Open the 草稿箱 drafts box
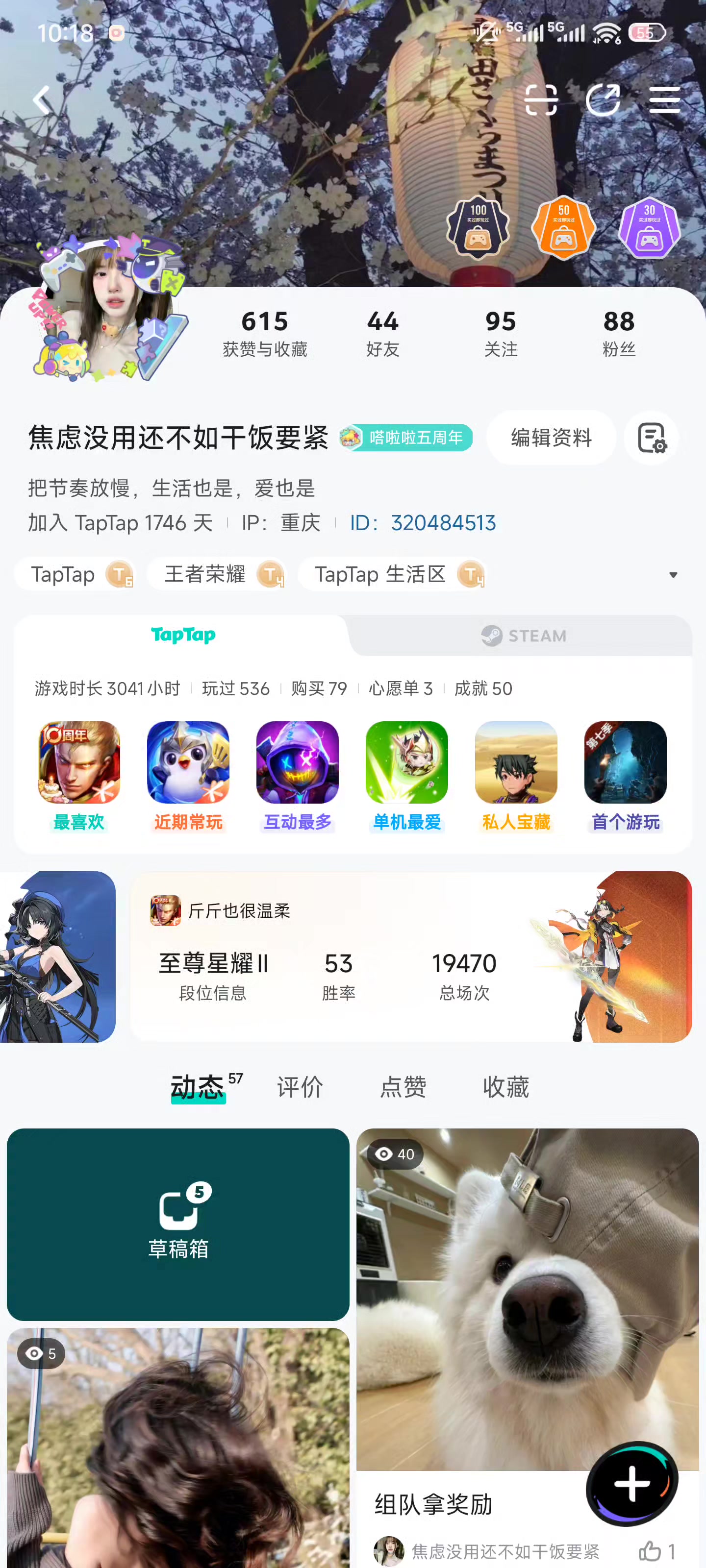Image resolution: width=706 pixels, height=1568 pixels. 178,1224
